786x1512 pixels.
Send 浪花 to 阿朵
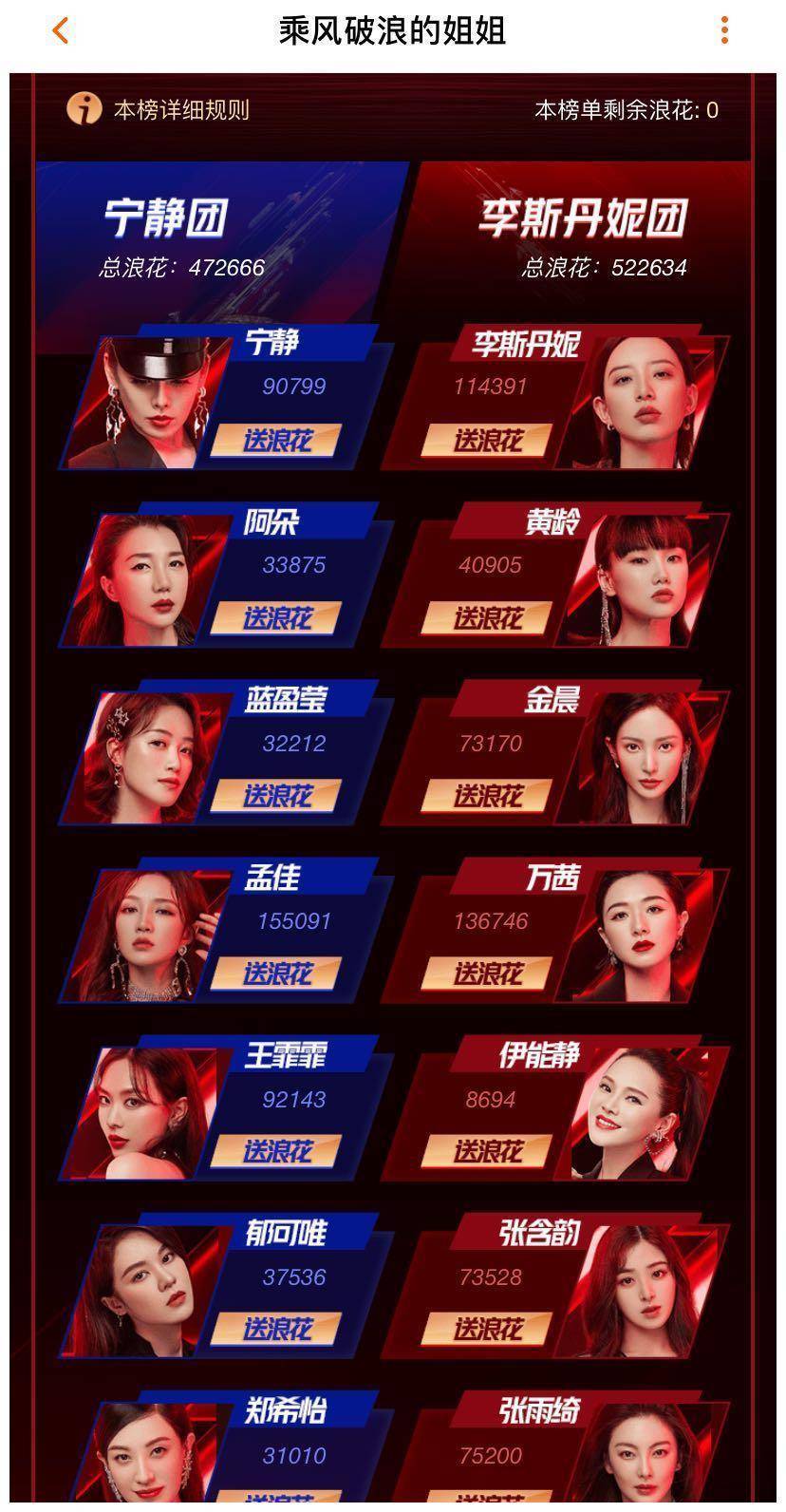[x=276, y=619]
